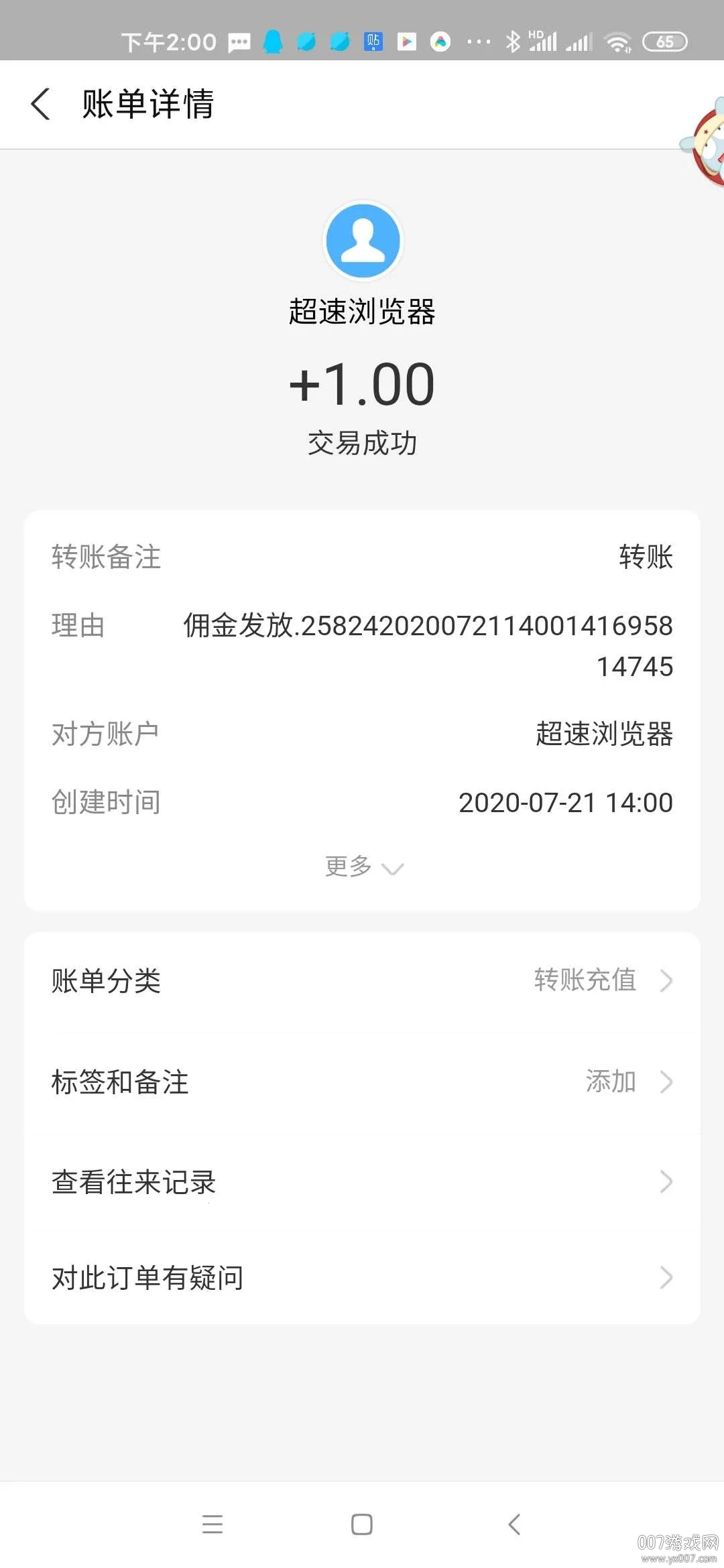
Task: Select the 转账充值 bill category
Action: click(x=585, y=980)
